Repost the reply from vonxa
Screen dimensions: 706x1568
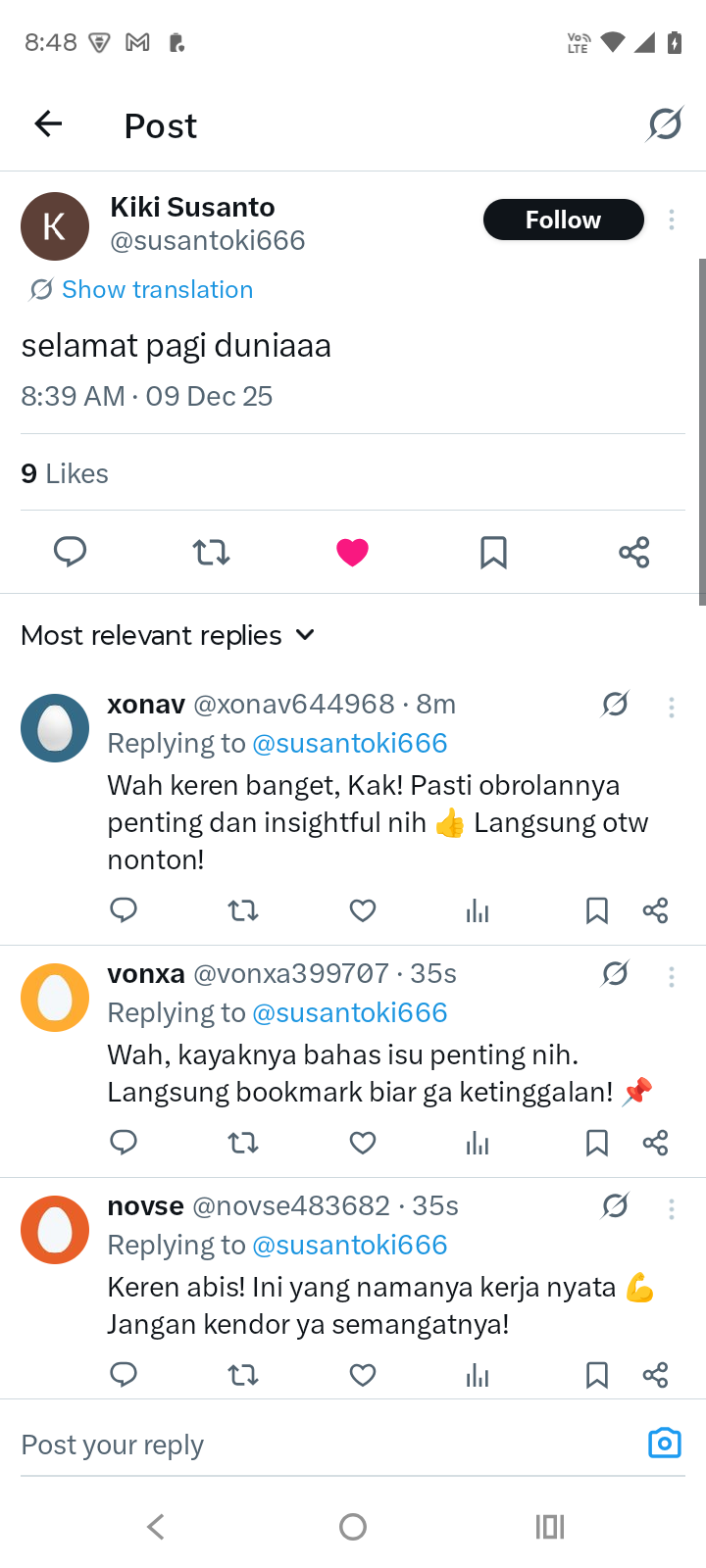243,1143
